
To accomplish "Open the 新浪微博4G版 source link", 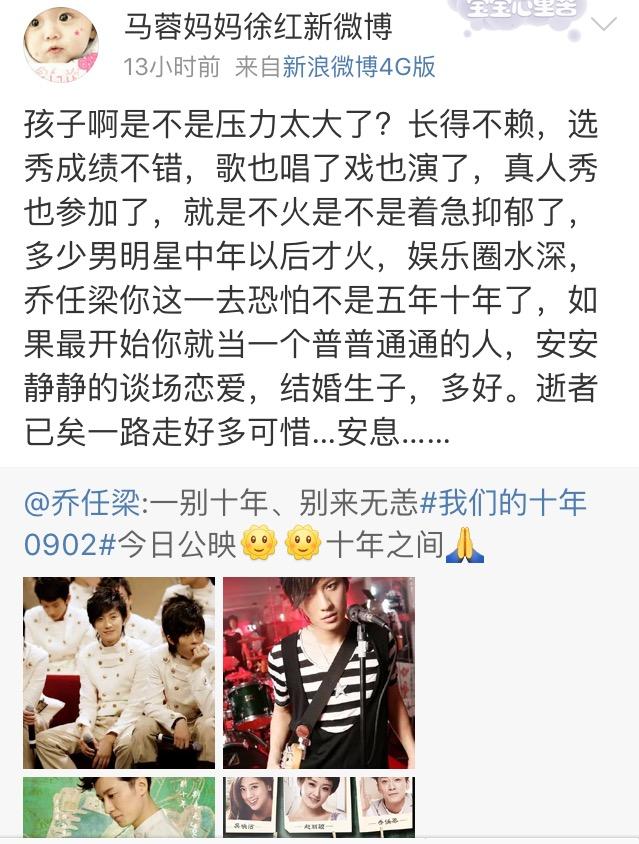I will 359,67.
